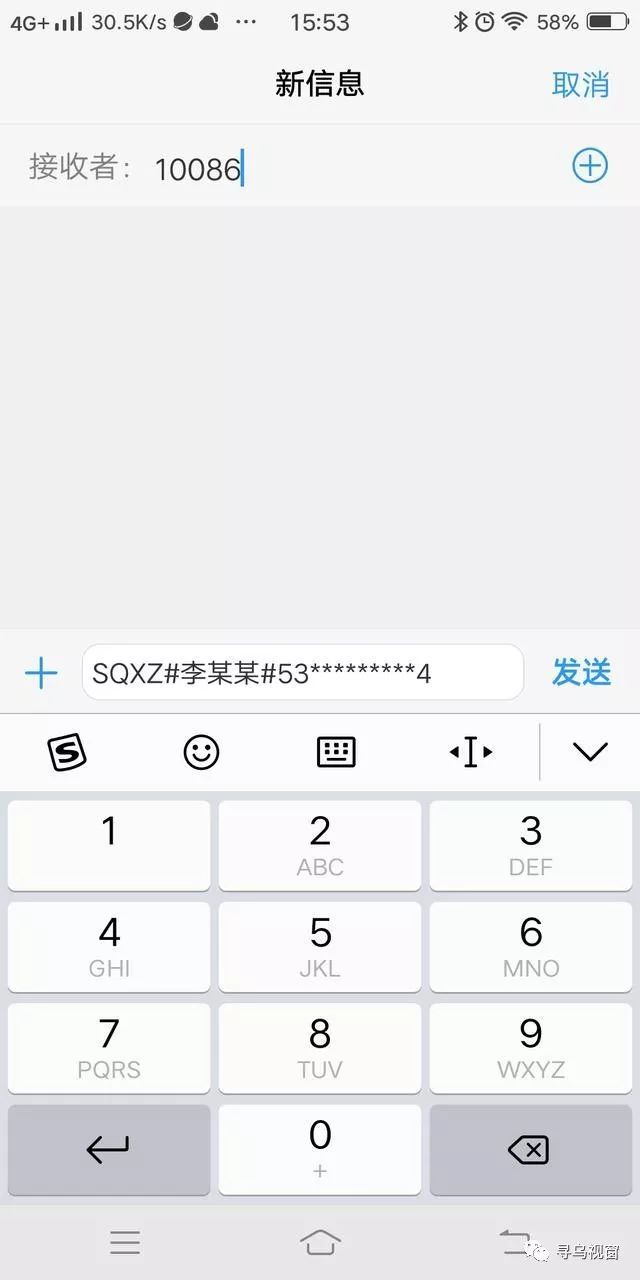Send the message with 发送
The height and width of the screenshot is (1280, 640).
pos(581,673)
